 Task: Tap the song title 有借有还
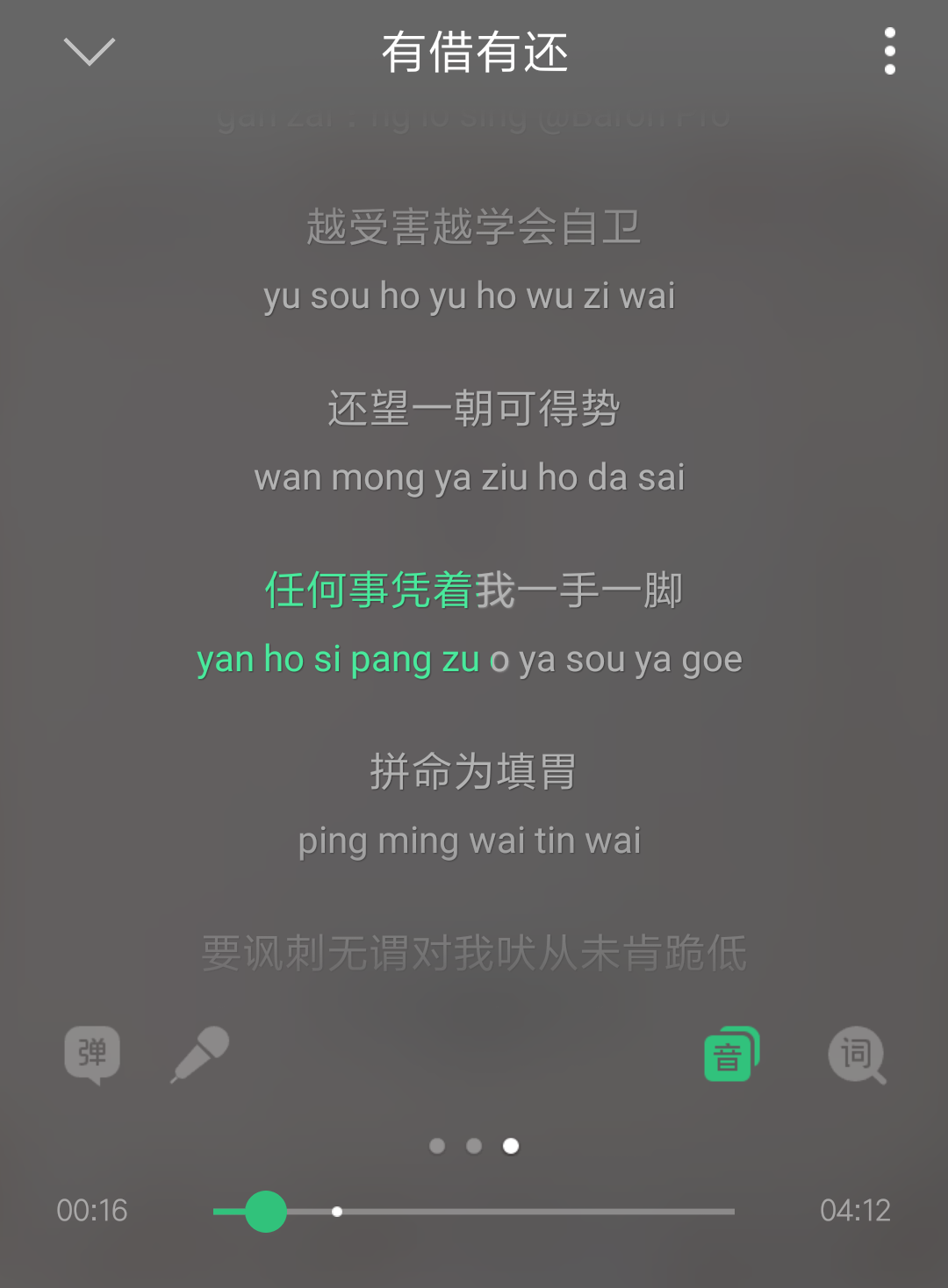[x=474, y=53]
